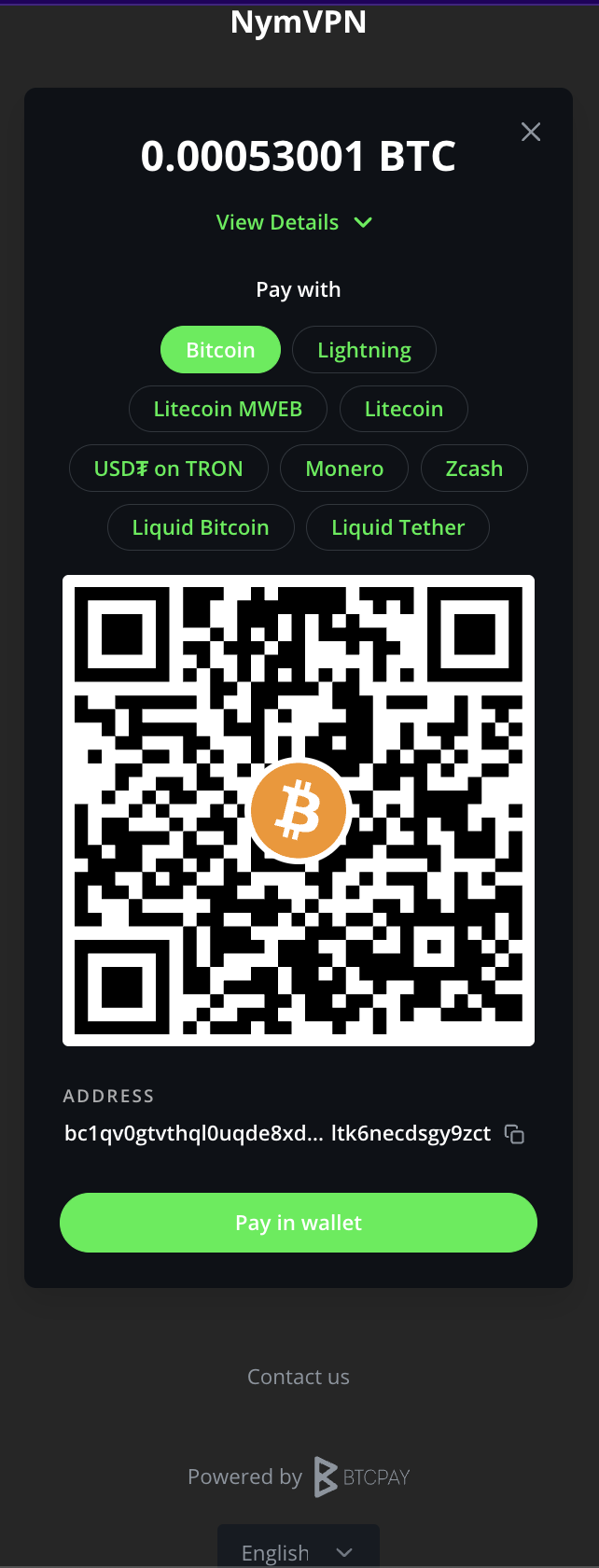
Task: Select USD₮ on TRON
Action: [169, 469]
